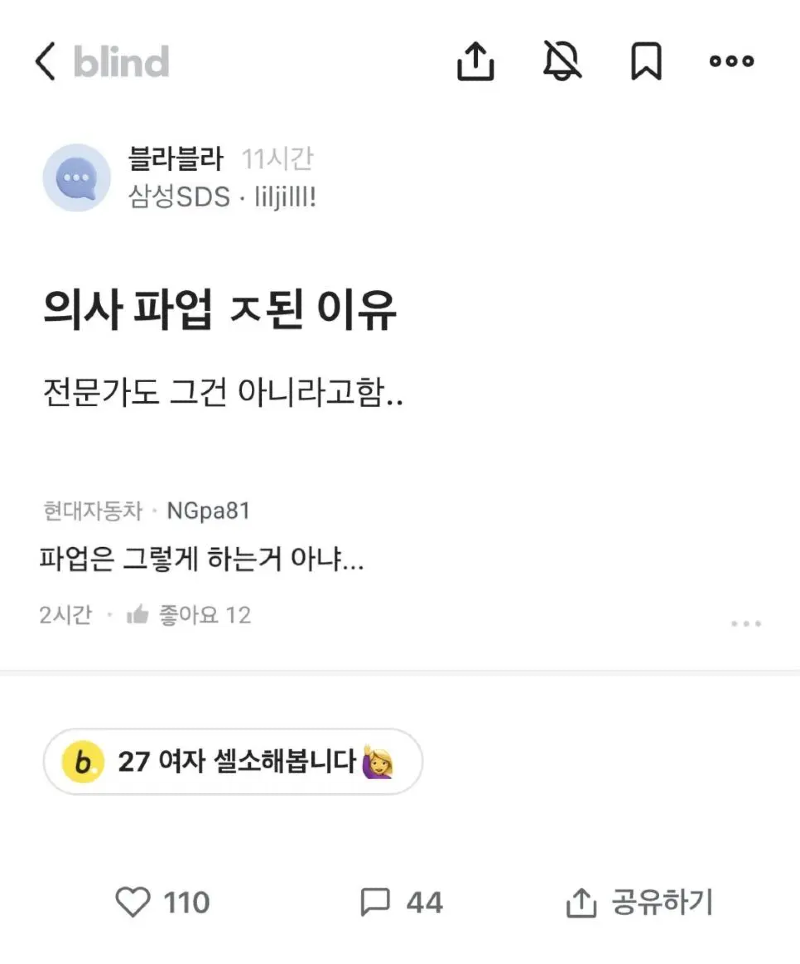Open options menu for NGpa81's comment

point(745,624)
